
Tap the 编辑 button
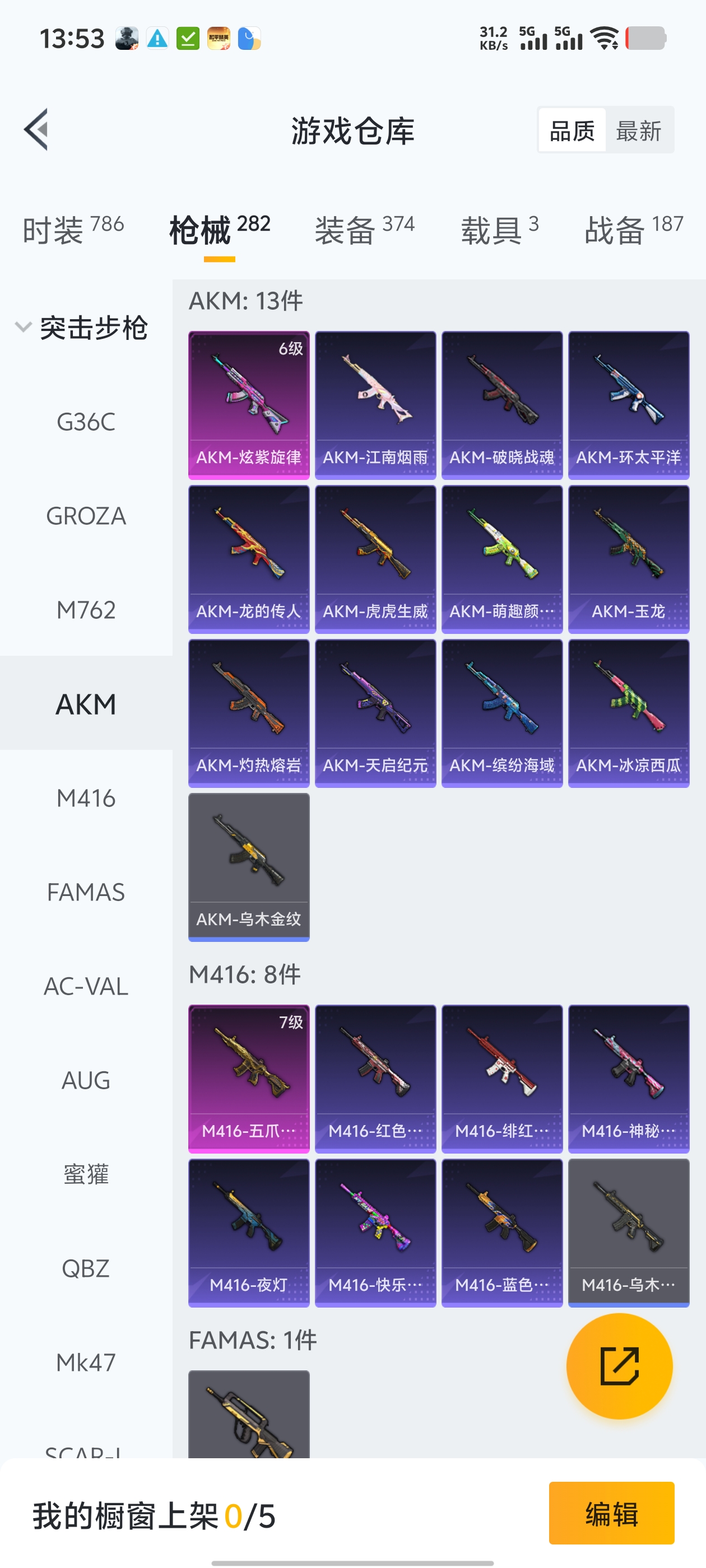click(x=611, y=1513)
